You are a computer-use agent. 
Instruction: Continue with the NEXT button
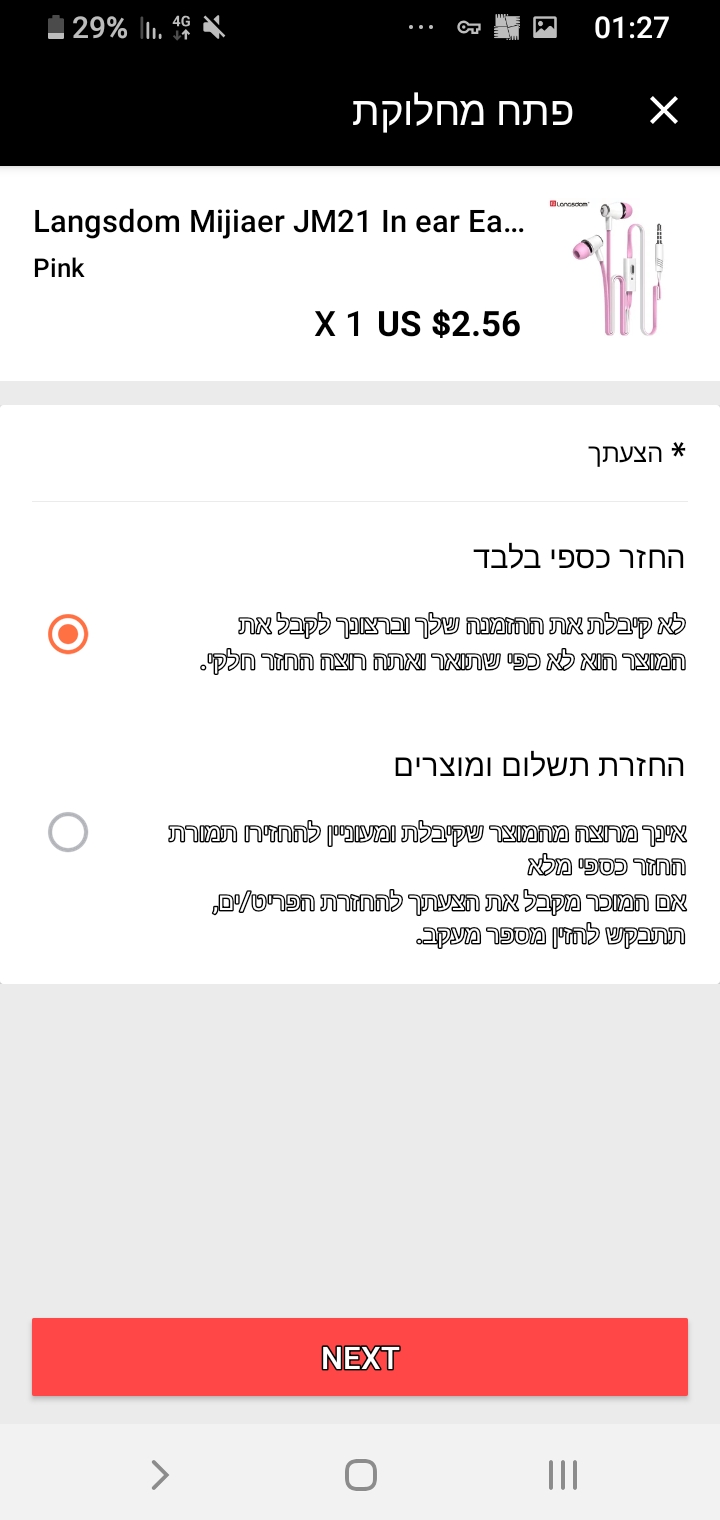360,1357
